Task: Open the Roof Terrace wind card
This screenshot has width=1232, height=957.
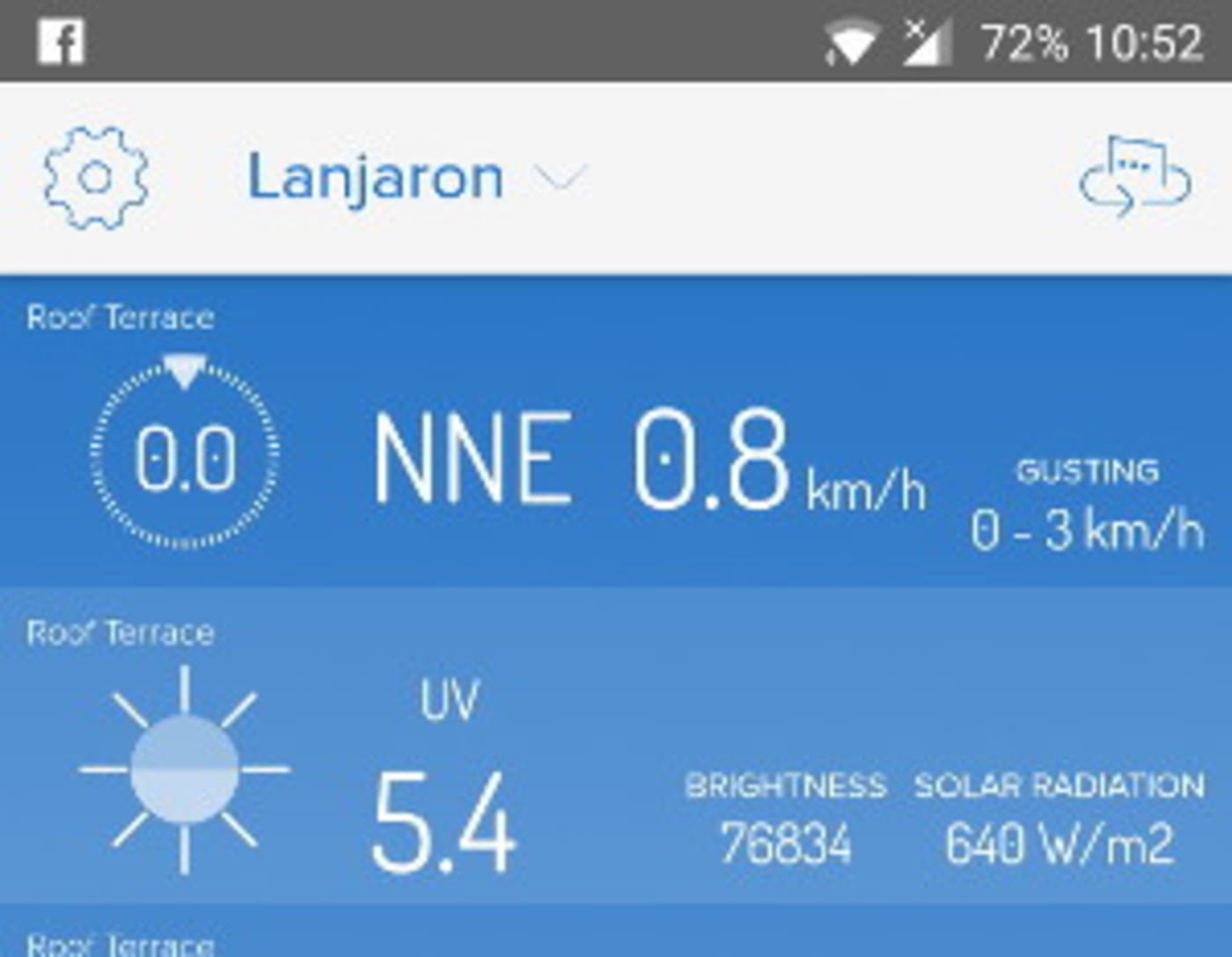Action: pos(616,431)
